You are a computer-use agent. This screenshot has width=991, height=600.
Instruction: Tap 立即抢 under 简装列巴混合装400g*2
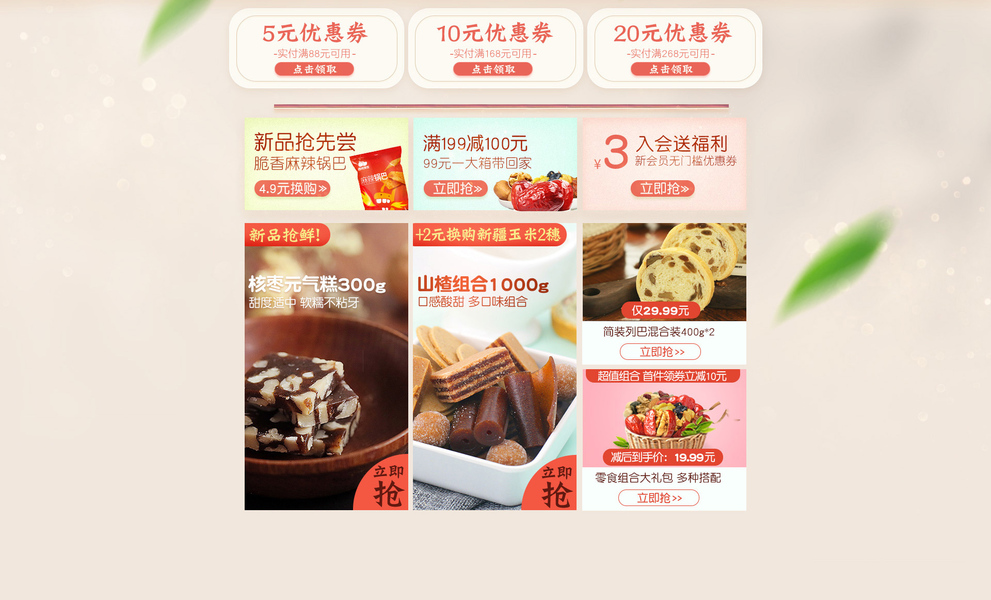point(660,352)
